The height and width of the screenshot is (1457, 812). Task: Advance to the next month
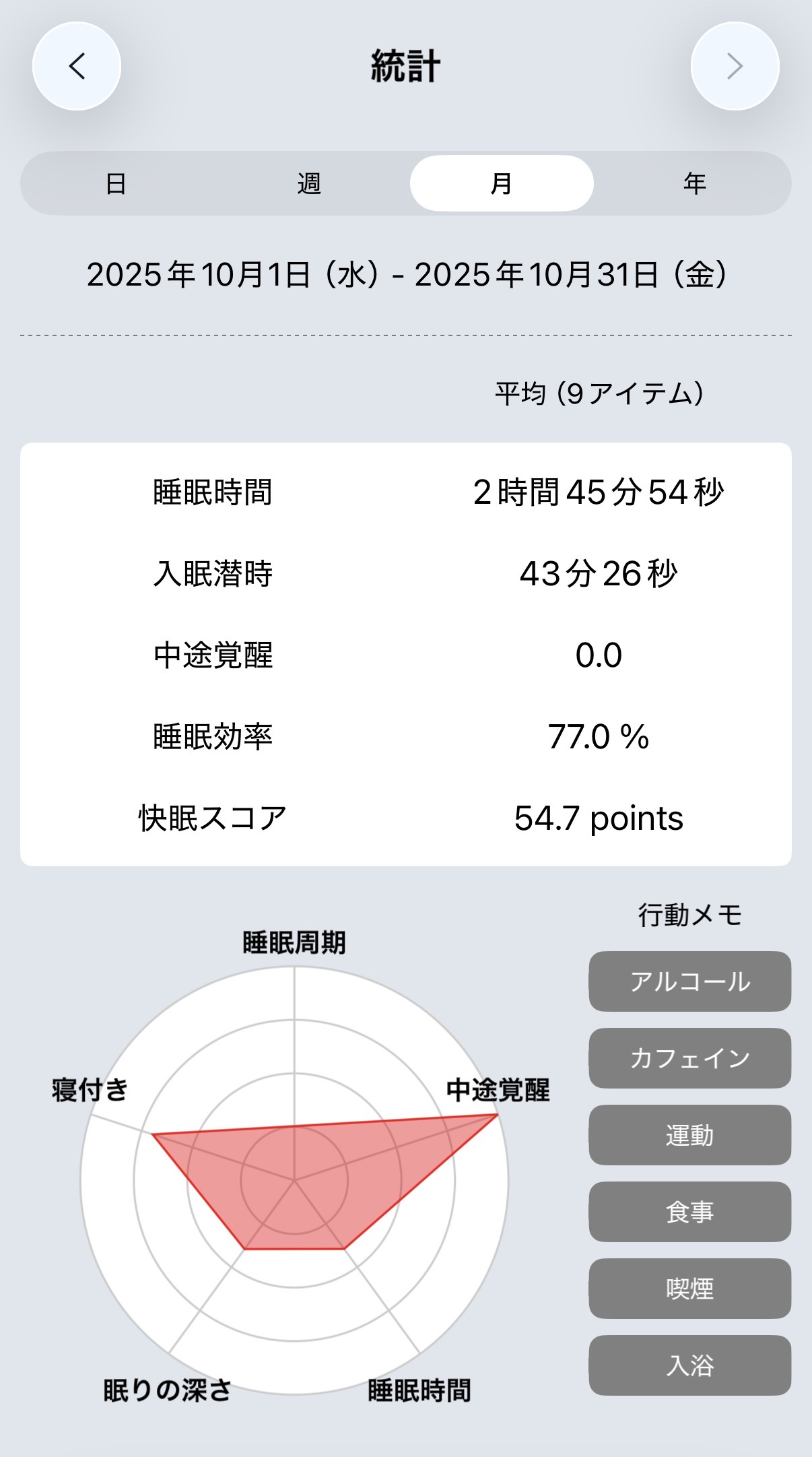[735, 66]
